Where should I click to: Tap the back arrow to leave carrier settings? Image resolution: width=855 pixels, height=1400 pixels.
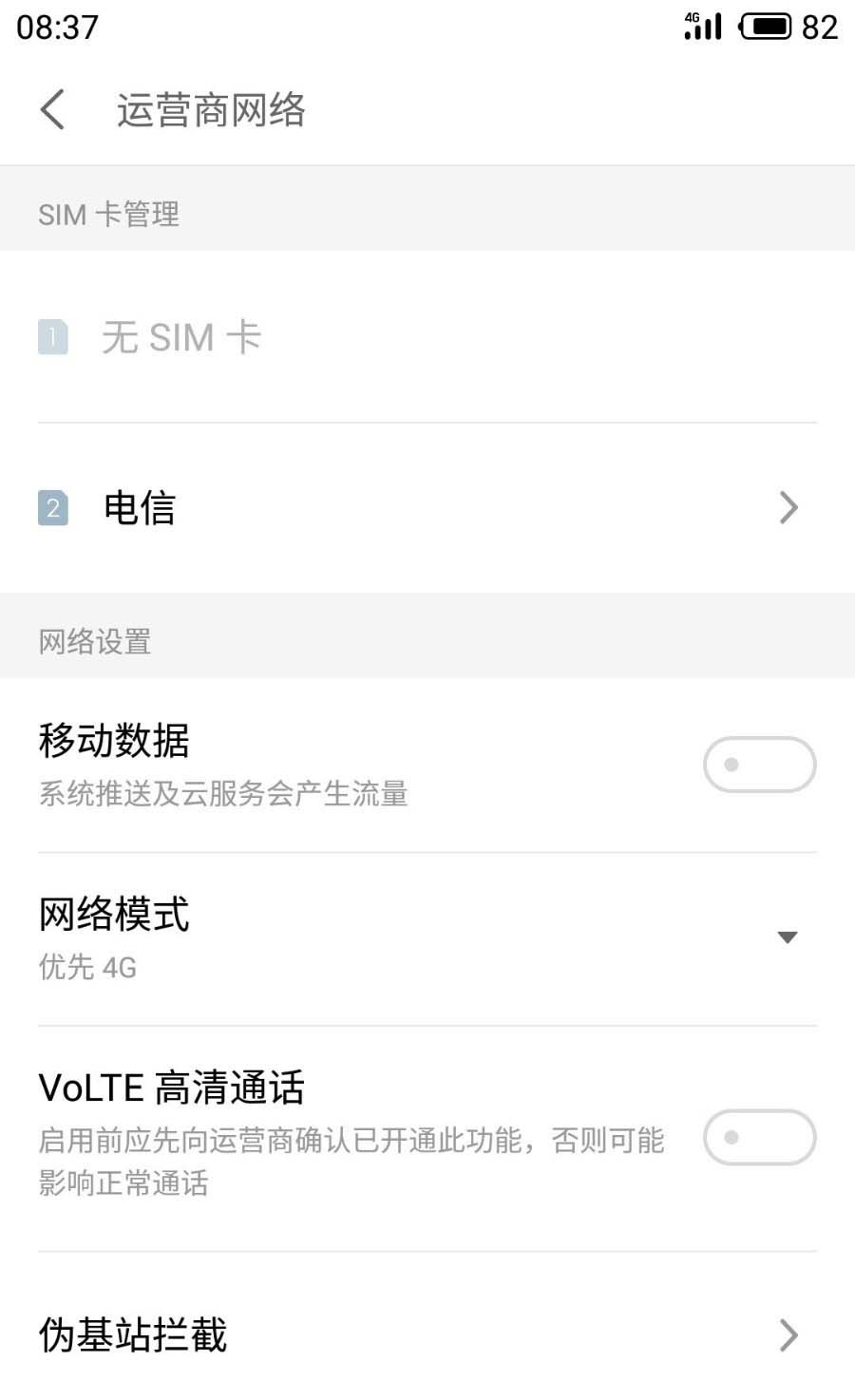point(52,109)
